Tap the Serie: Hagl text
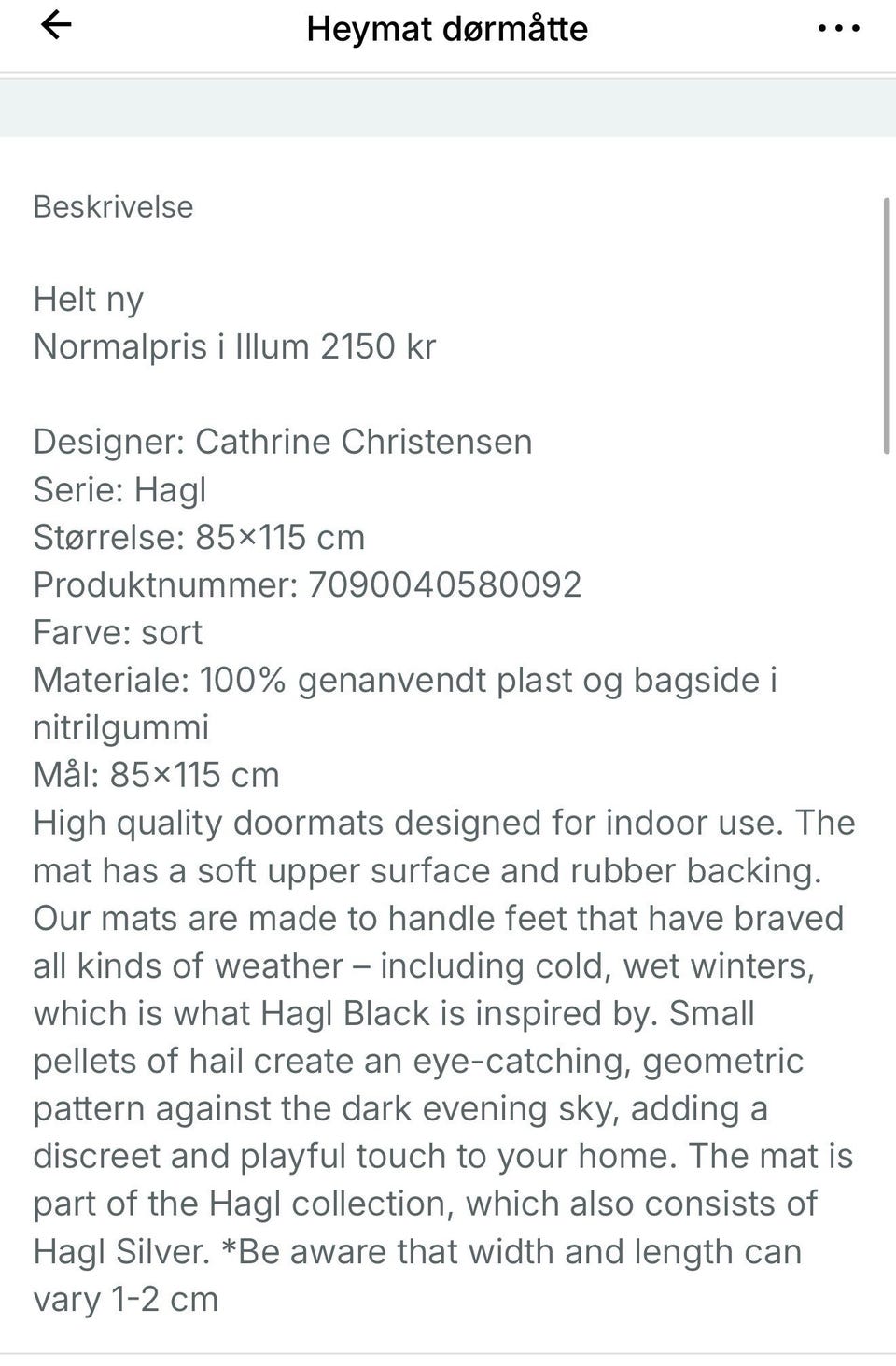 (x=120, y=489)
